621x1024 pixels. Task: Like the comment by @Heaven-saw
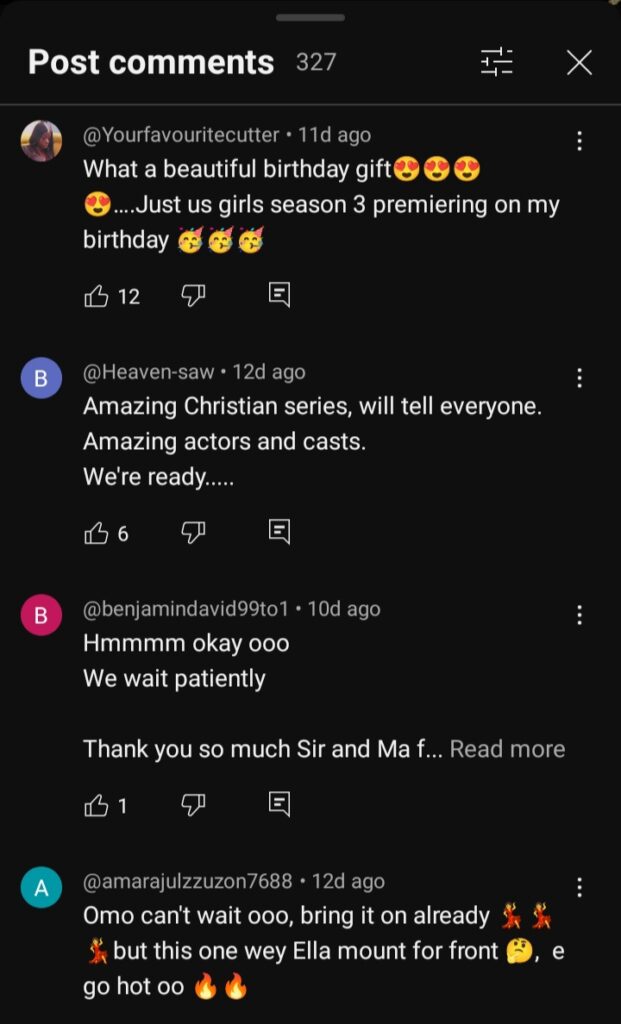point(97,533)
